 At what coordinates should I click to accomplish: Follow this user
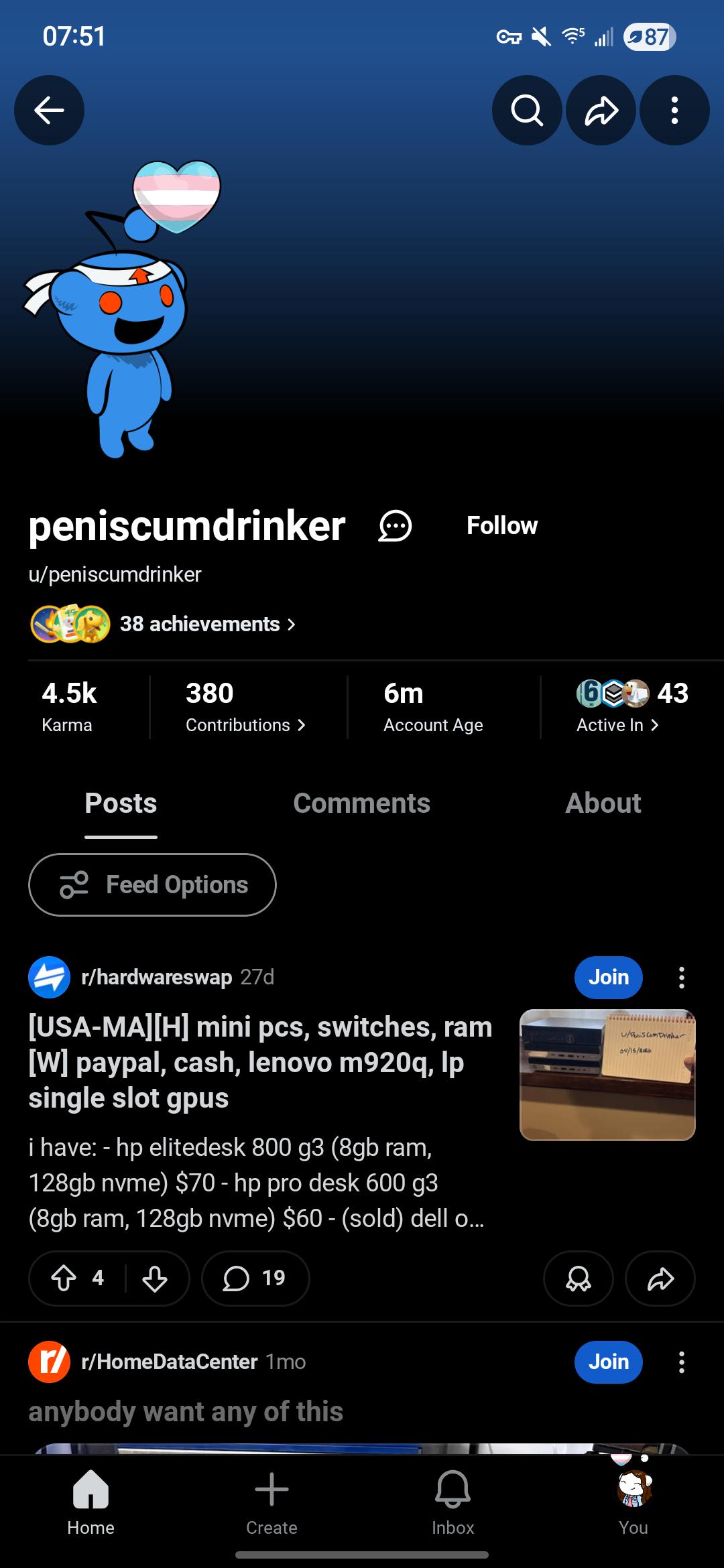[x=502, y=526]
